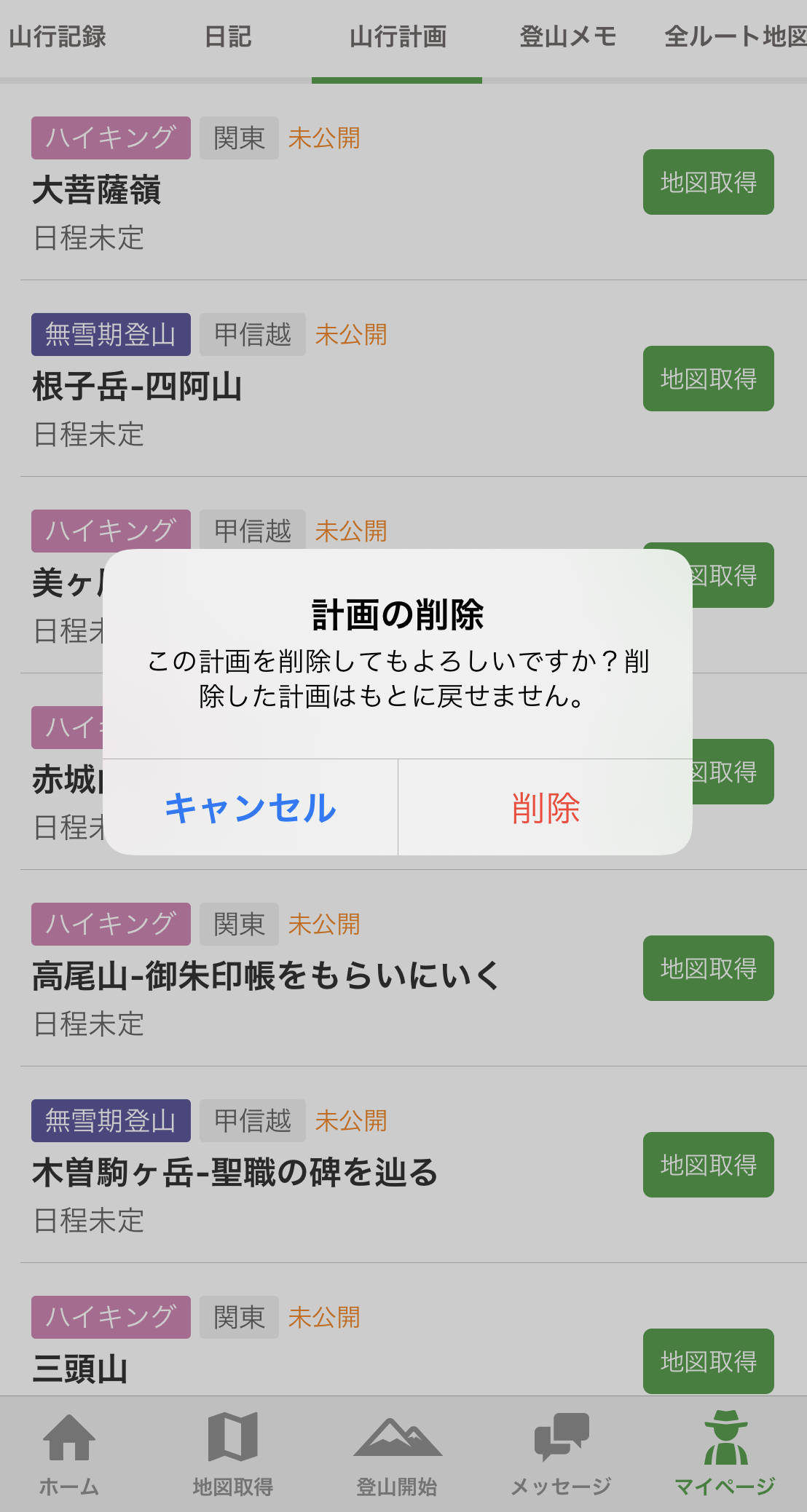Go to the 全ルート地図 tab

[734, 36]
